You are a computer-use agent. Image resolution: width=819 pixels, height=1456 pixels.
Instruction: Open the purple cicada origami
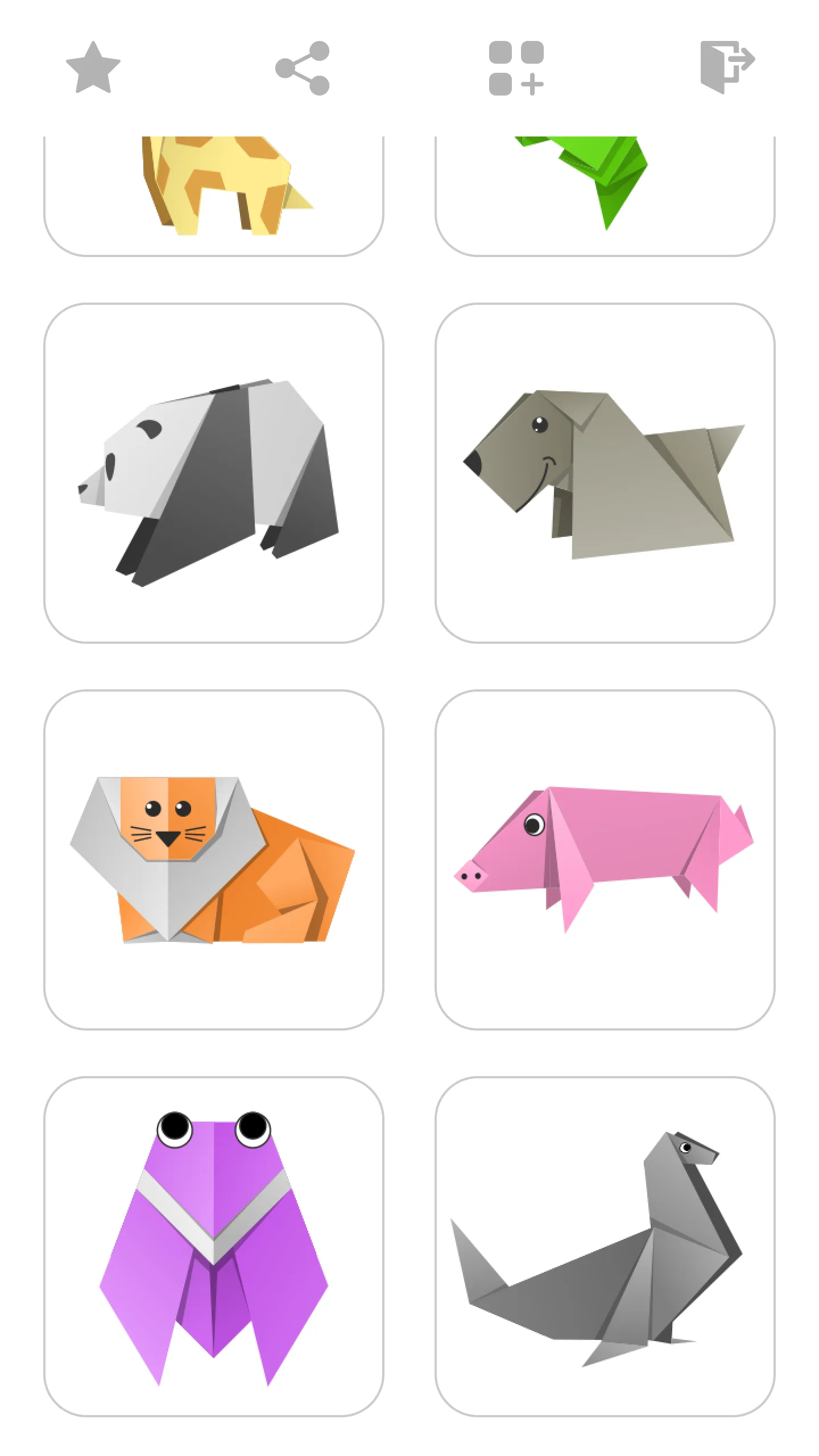click(x=214, y=1247)
